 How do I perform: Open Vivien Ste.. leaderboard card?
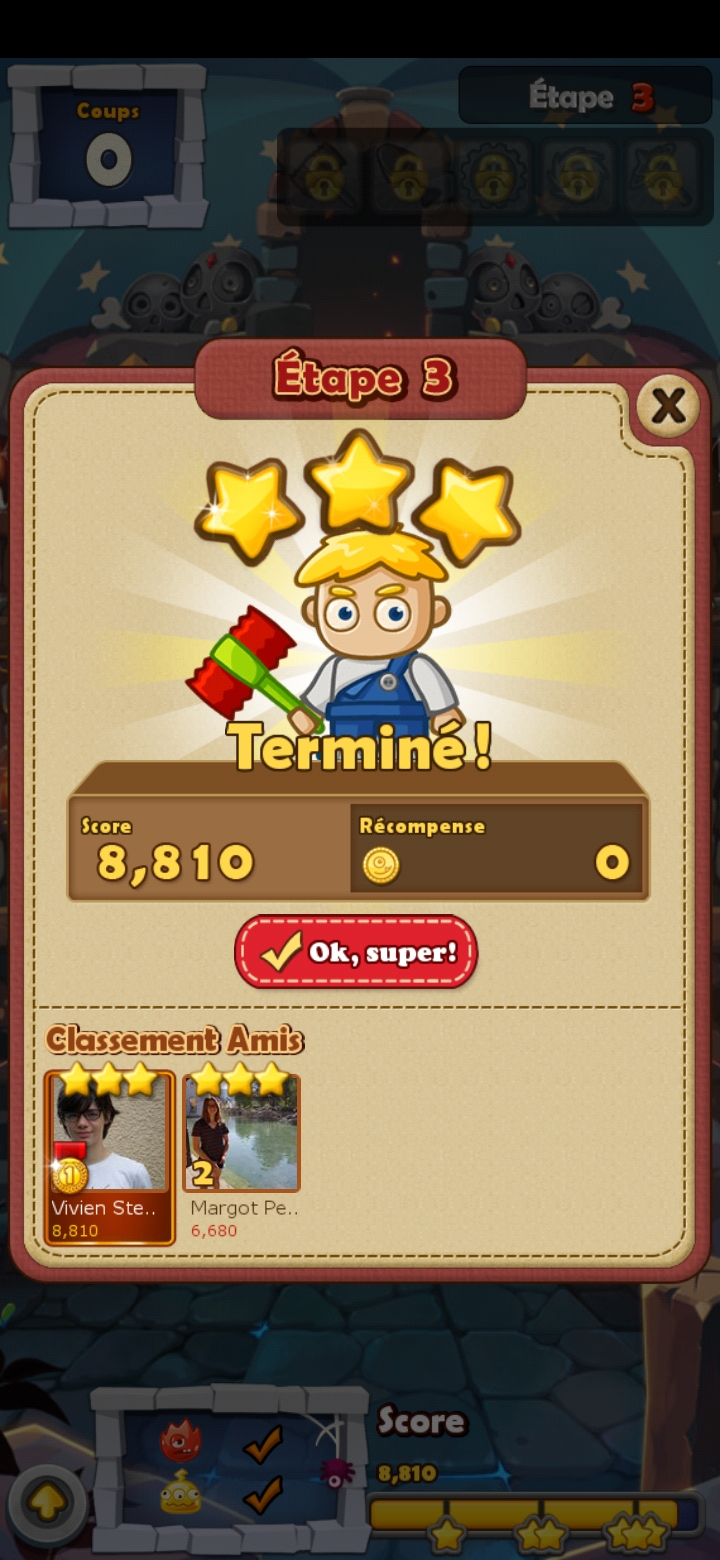pyautogui.click(x=110, y=1157)
